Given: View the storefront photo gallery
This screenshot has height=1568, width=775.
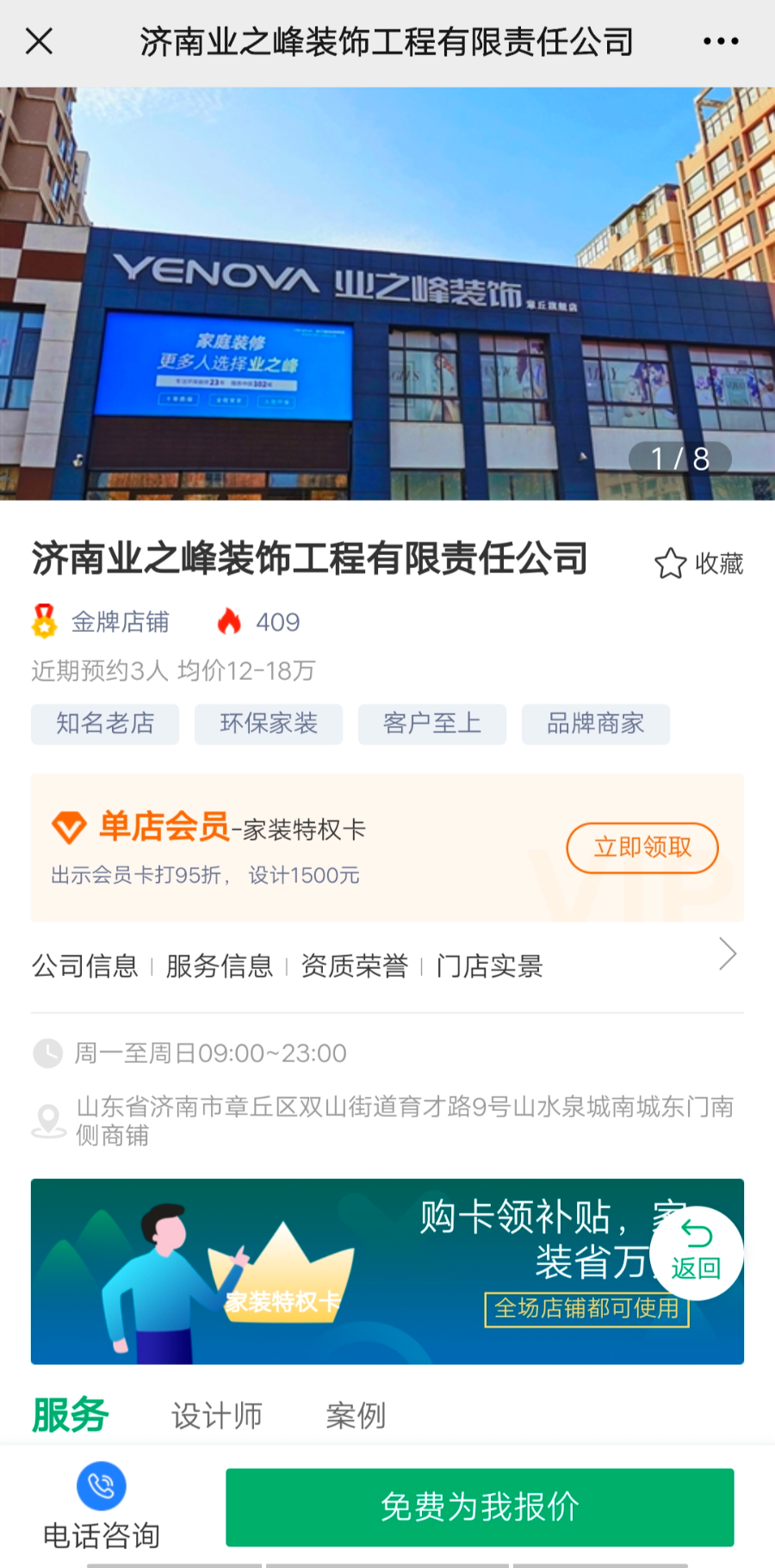Looking at the screenshot, I should tap(387, 293).
